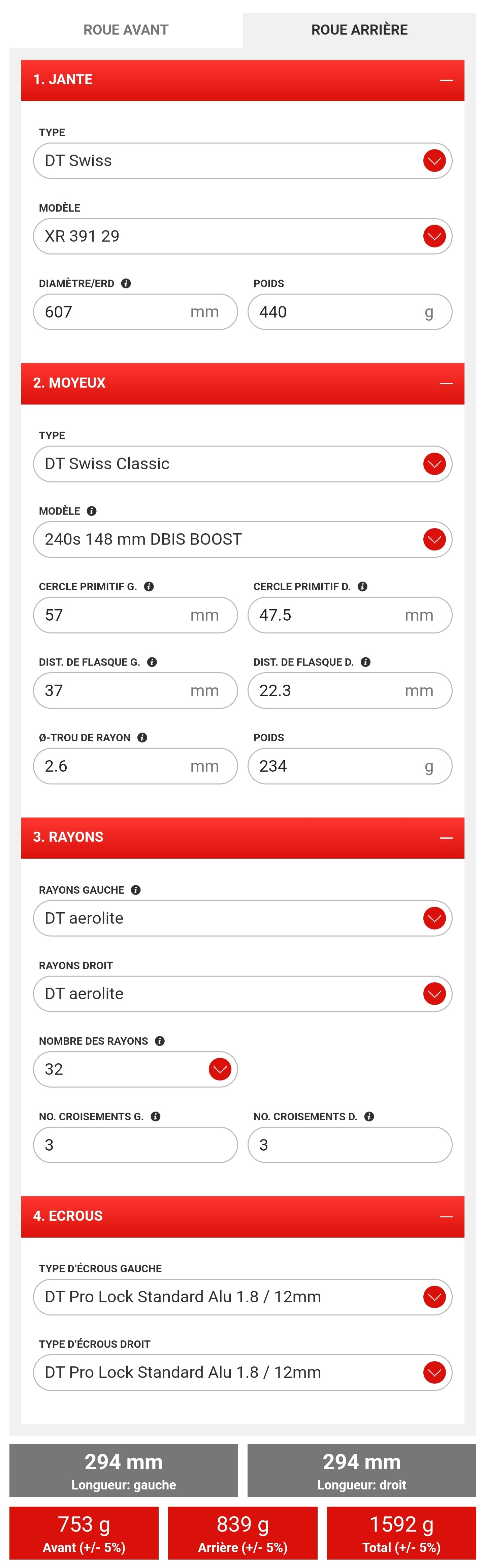Edit Cercle Primitif G. value
The height and width of the screenshot is (1568, 485).
116,615
